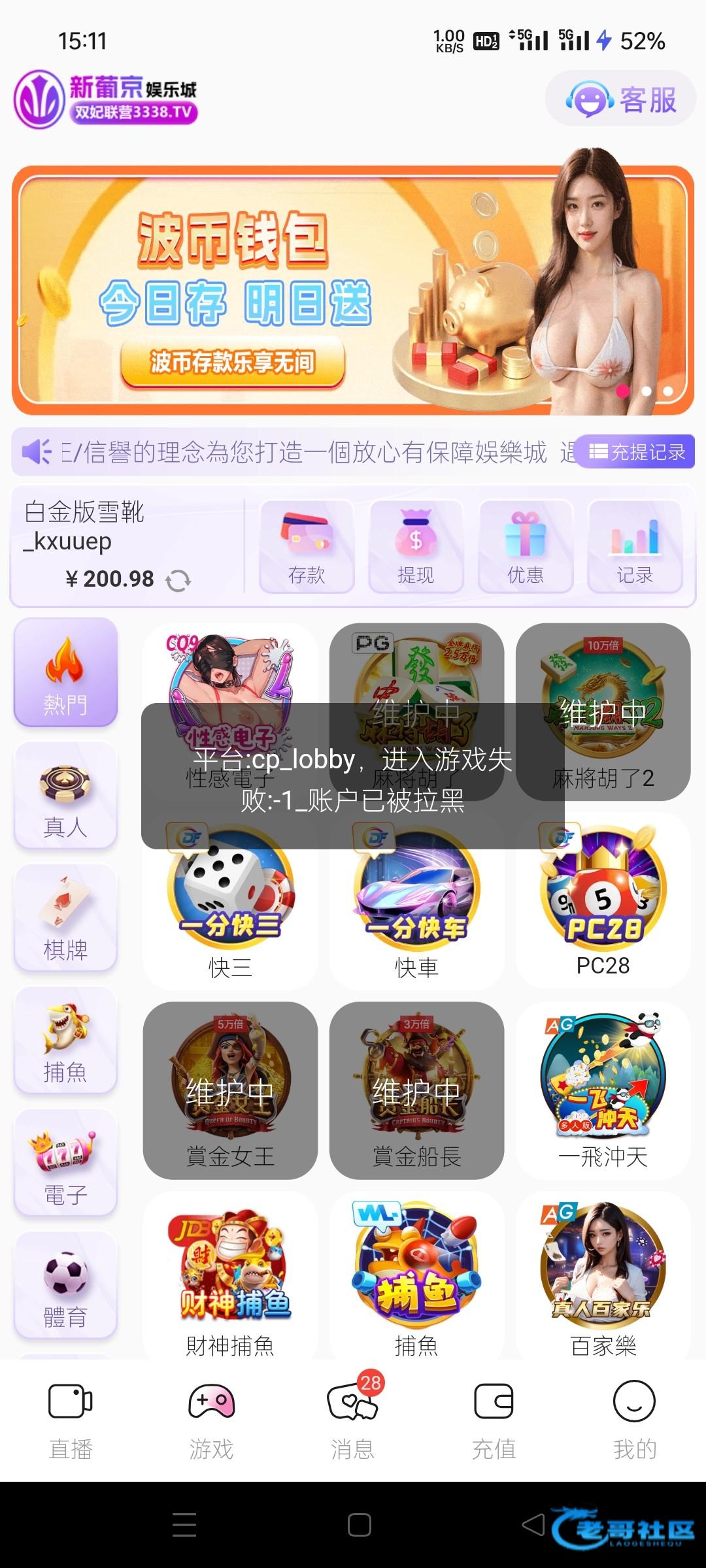Screen dimensions: 706x1568
Task: Choose the 捕魚 side category
Action: point(65,1040)
